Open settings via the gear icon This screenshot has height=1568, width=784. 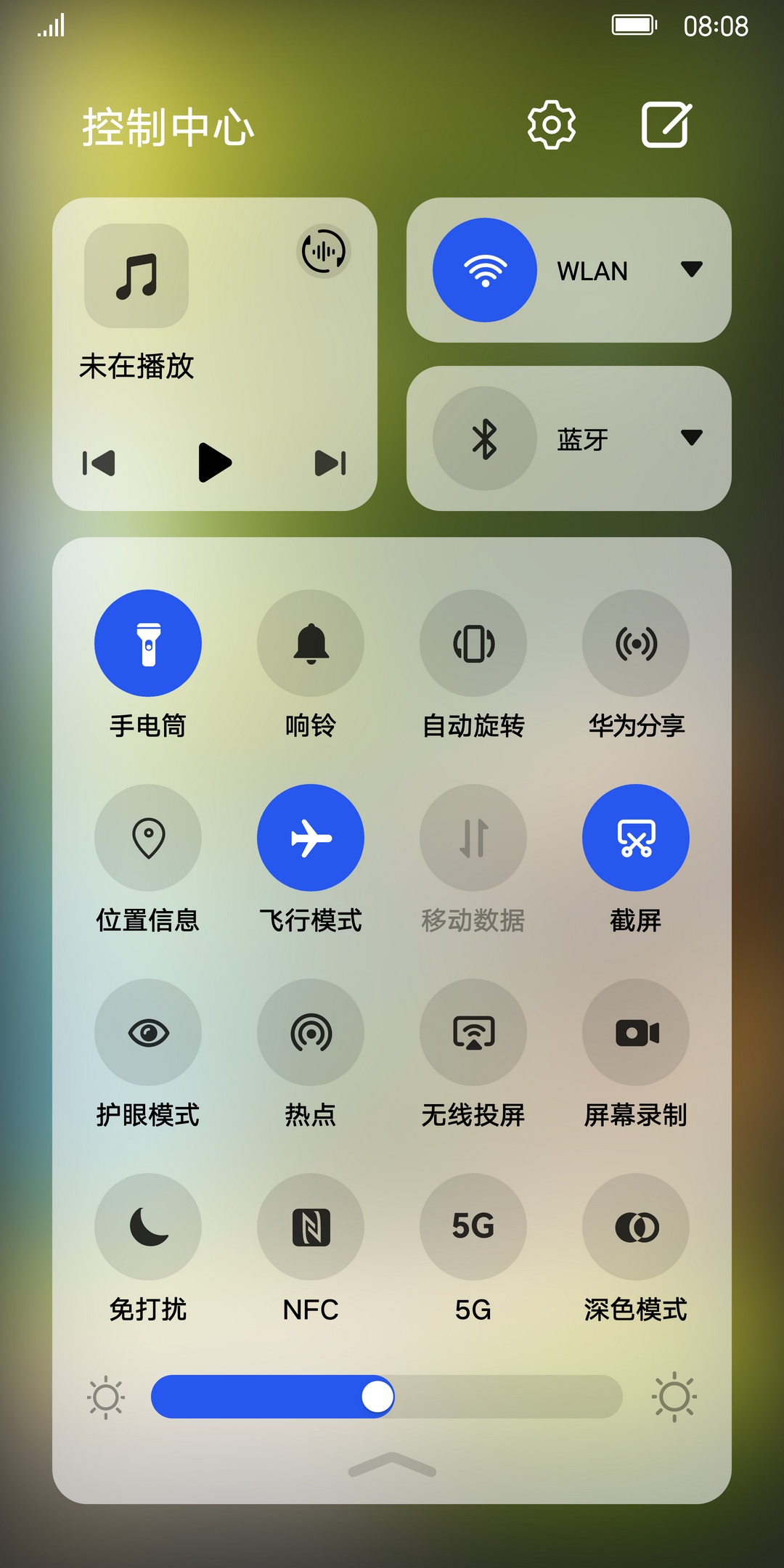tap(552, 126)
